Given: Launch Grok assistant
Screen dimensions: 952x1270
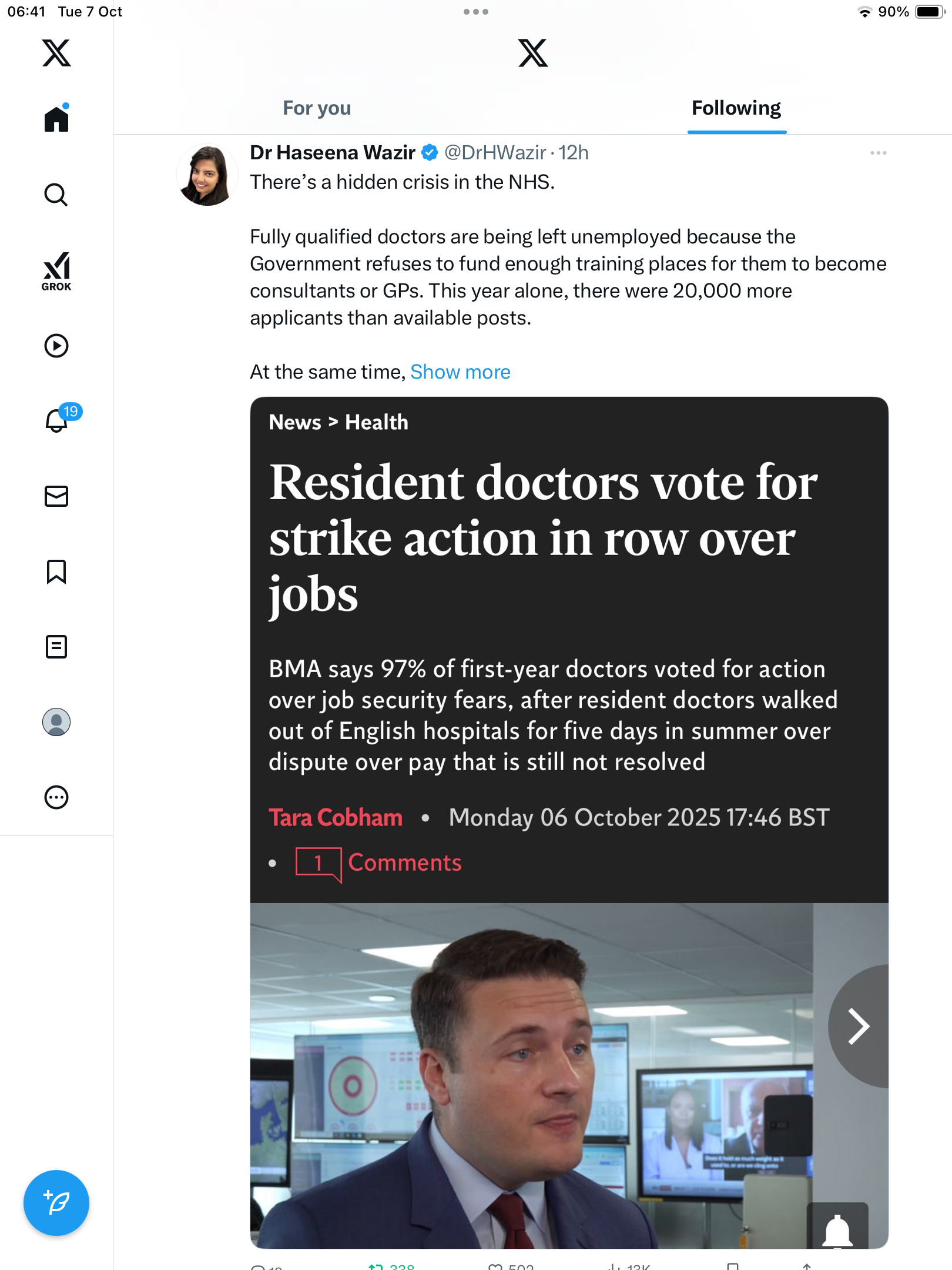Looking at the screenshot, I should coord(56,270).
